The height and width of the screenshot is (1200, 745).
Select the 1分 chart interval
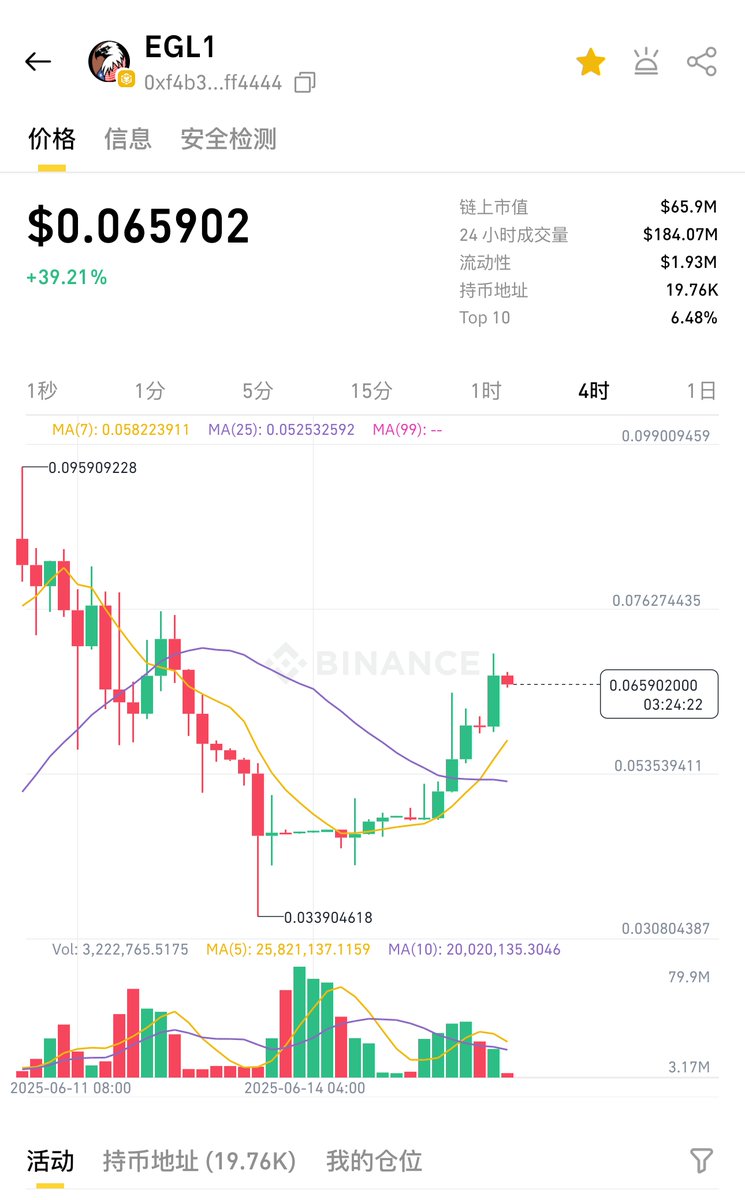coord(149,391)
